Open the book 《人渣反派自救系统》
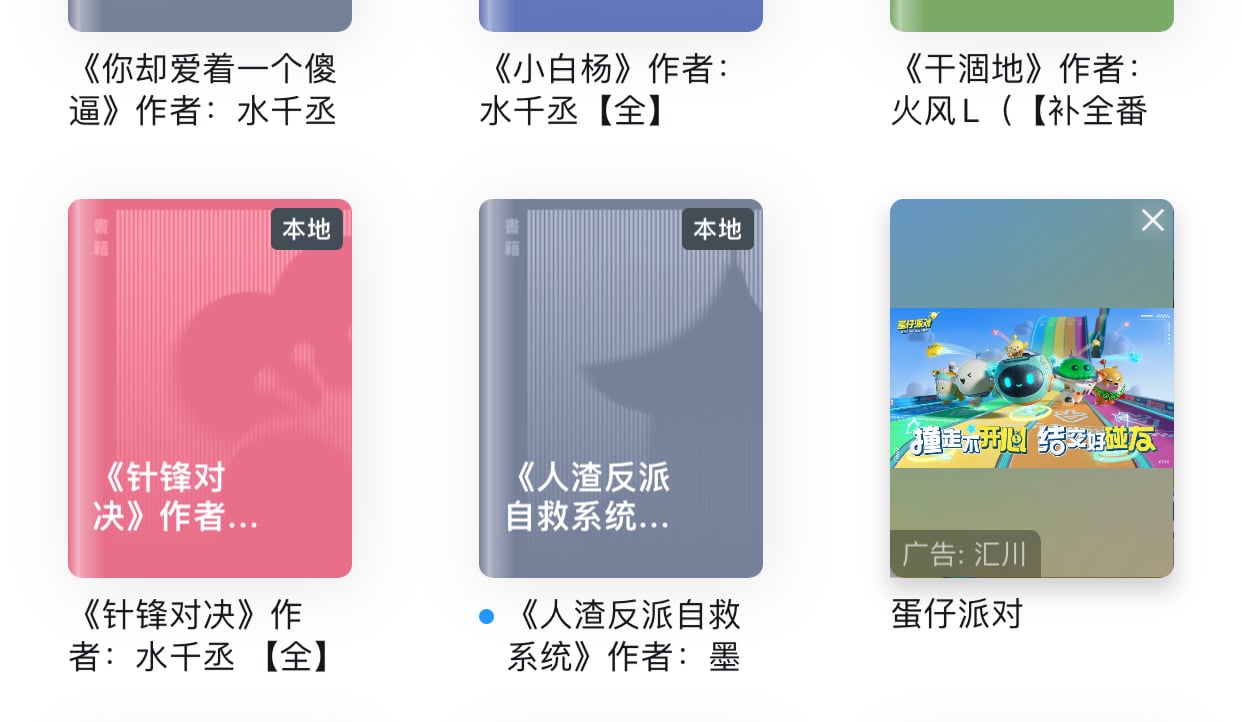Image resolution: width=1242 pixels, height=722 pixels. 620,388
